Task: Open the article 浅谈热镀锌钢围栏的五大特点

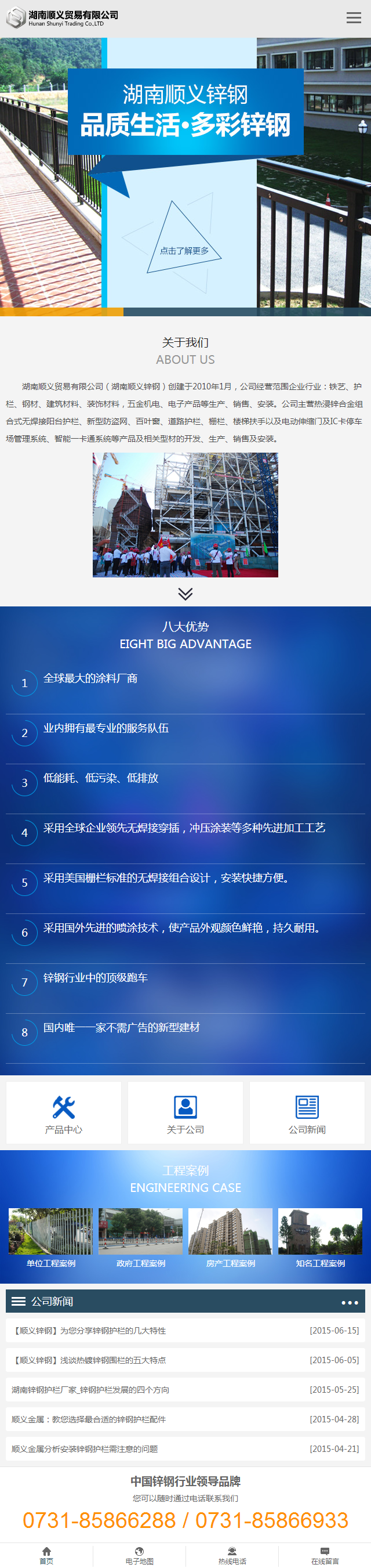Action: pyautogui.click(x=89, y=1360)
